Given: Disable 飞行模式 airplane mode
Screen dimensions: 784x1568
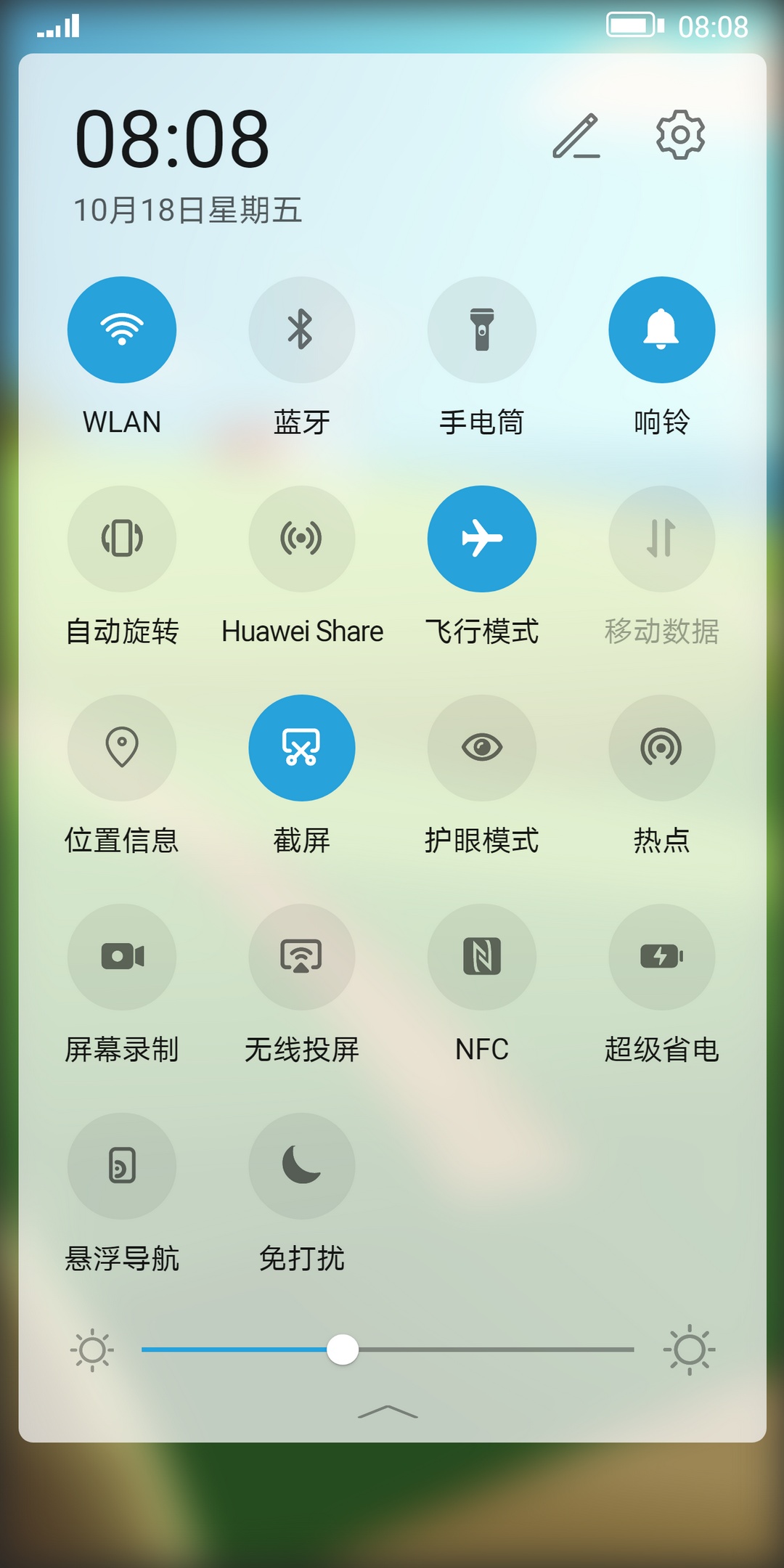Looking at the screenshot, I should point(481,539).
